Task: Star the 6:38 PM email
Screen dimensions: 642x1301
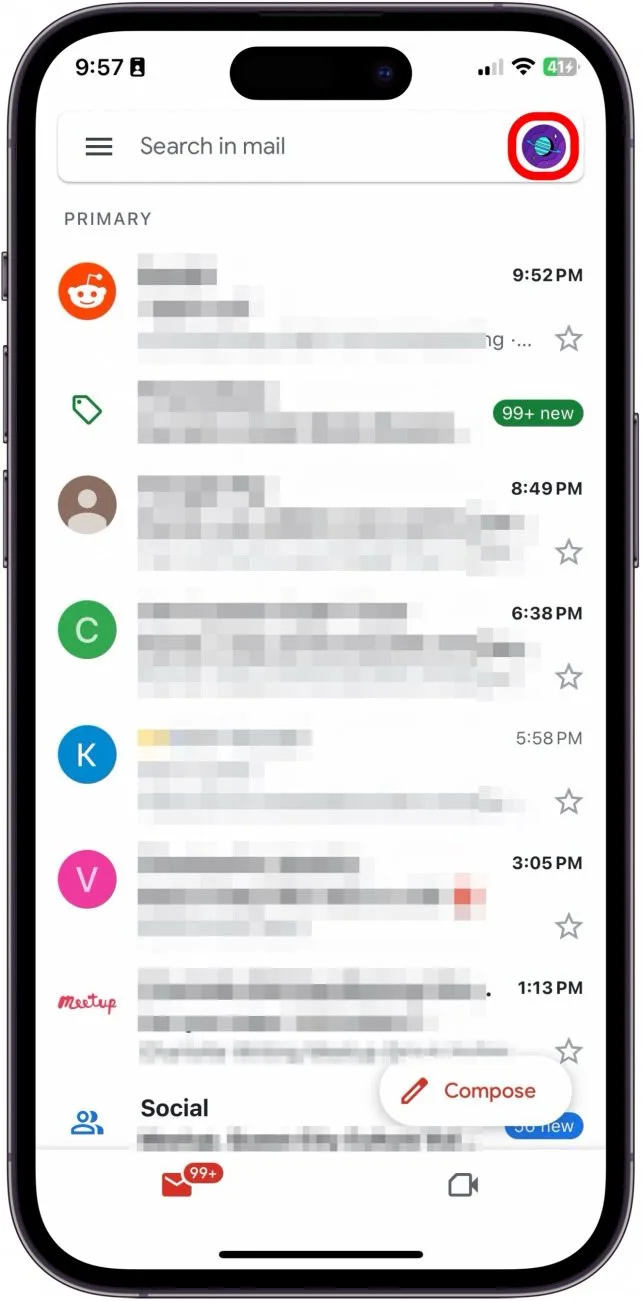Action: click(x=569, y=677)
